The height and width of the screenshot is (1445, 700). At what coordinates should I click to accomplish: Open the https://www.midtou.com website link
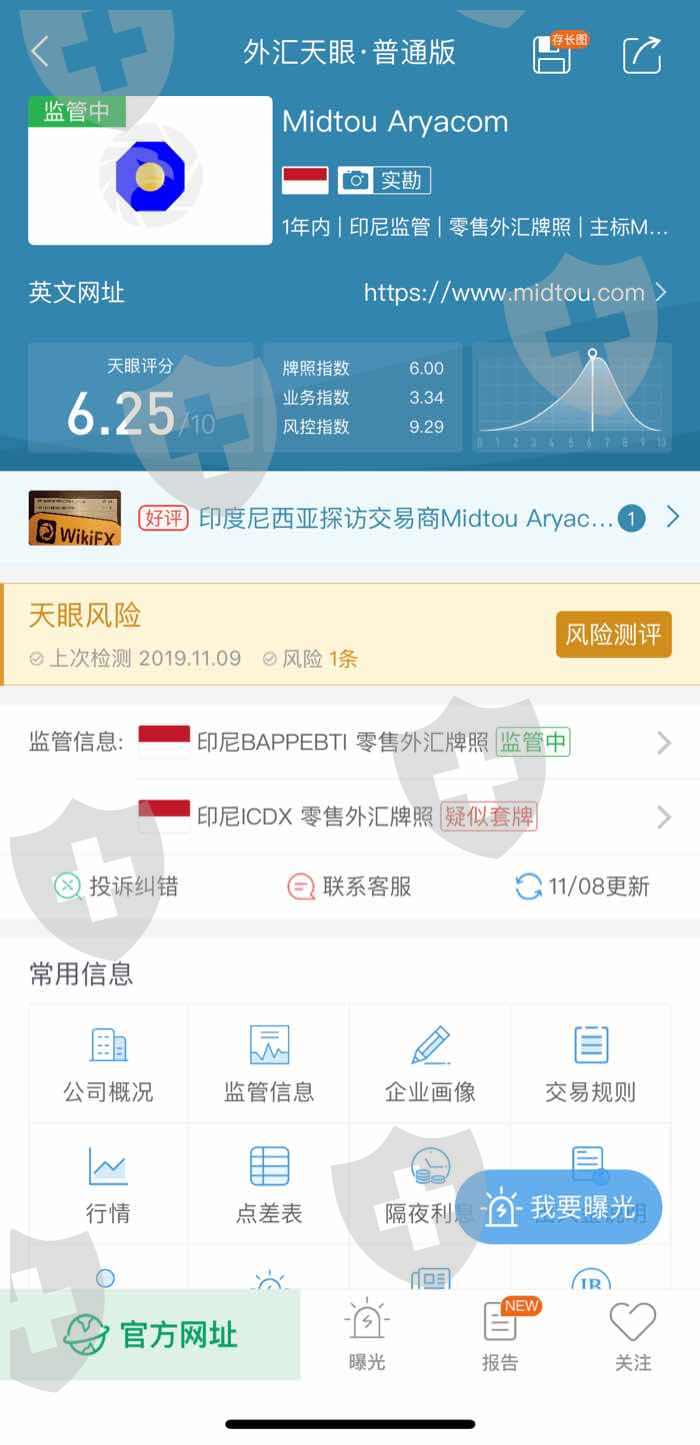pyautogui.click(x=515, y=292)
